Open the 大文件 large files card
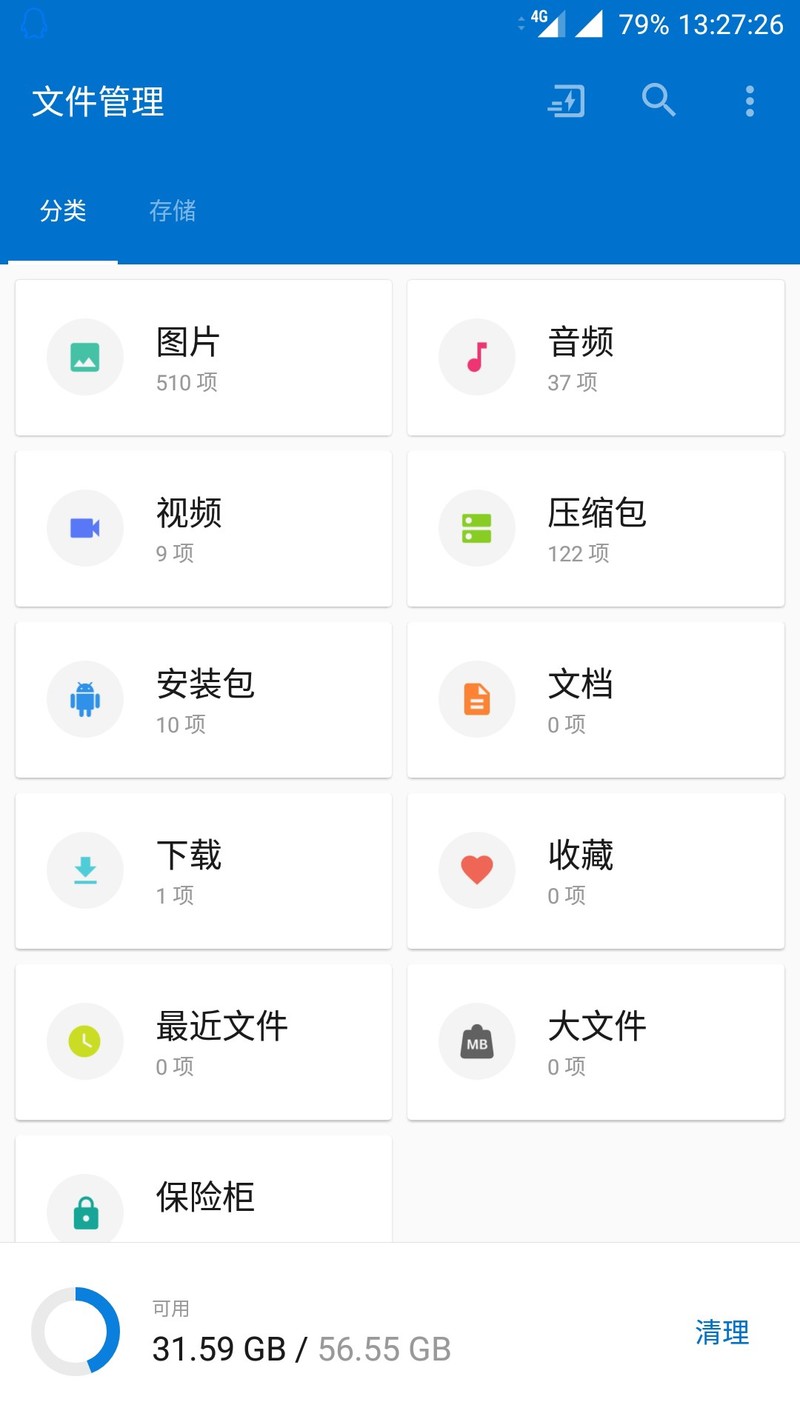This screenshot has height=1422, width=800. click(x=595, y=1042)
